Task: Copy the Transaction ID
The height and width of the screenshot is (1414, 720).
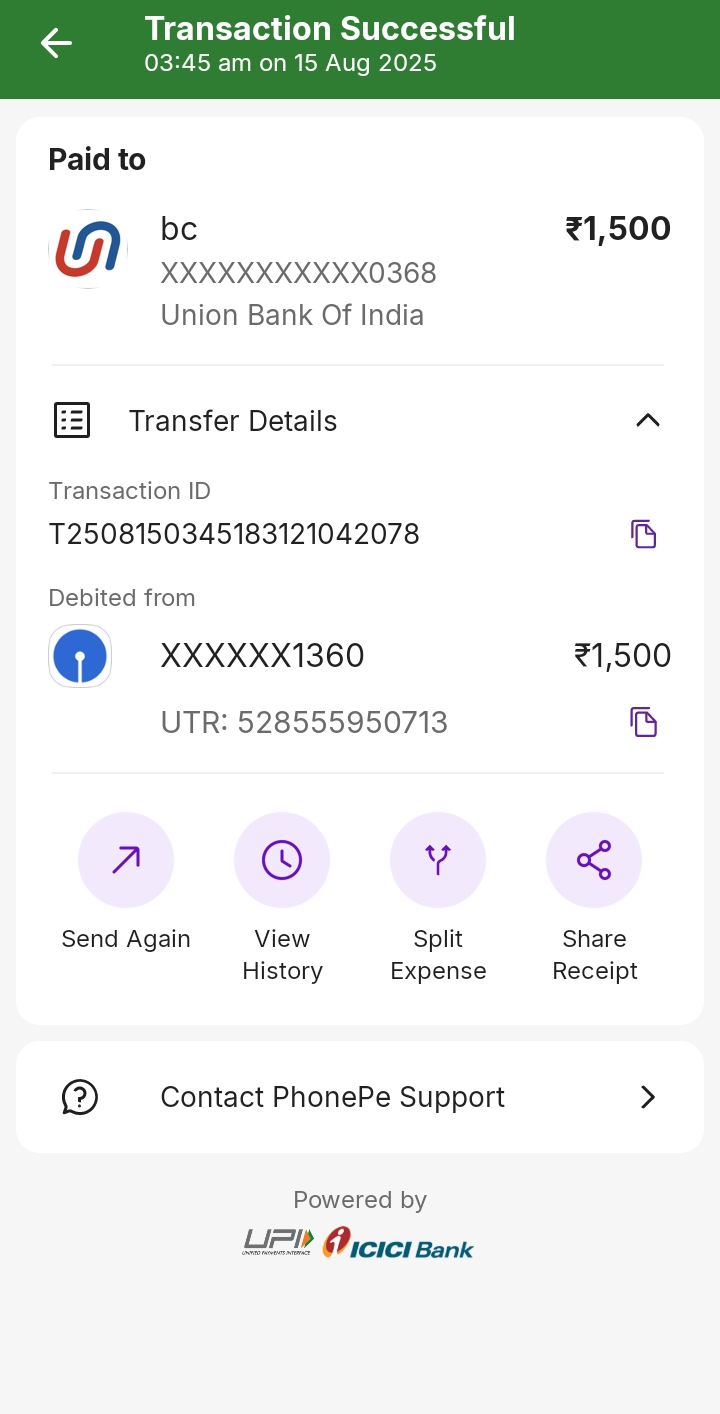Action: pos(643,534)
